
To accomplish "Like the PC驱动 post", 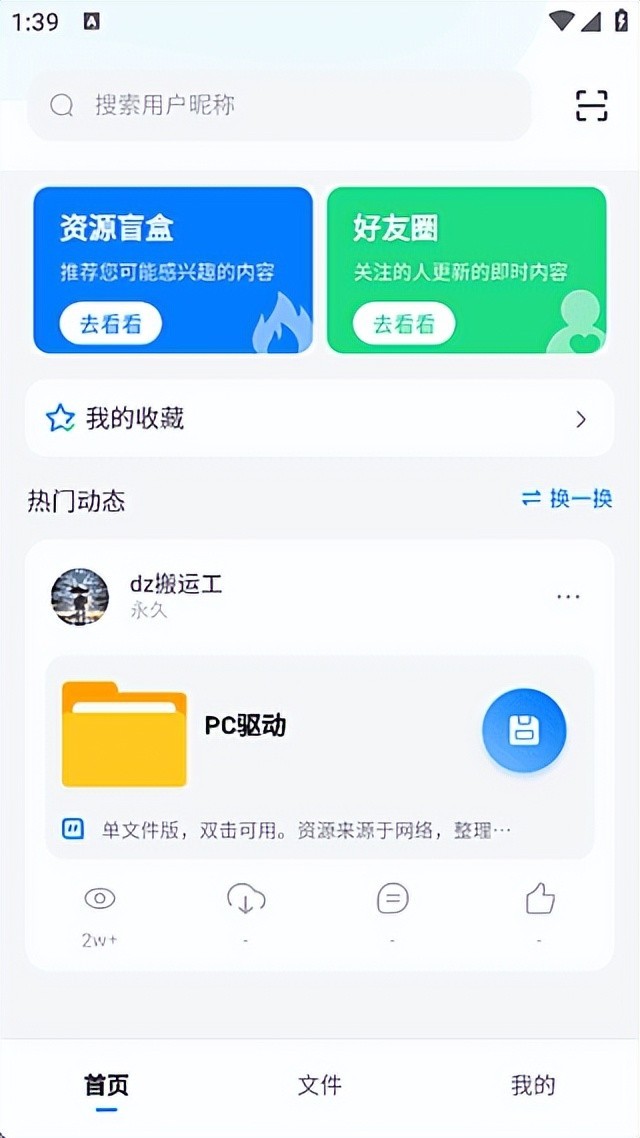I will tap(540, 900).
